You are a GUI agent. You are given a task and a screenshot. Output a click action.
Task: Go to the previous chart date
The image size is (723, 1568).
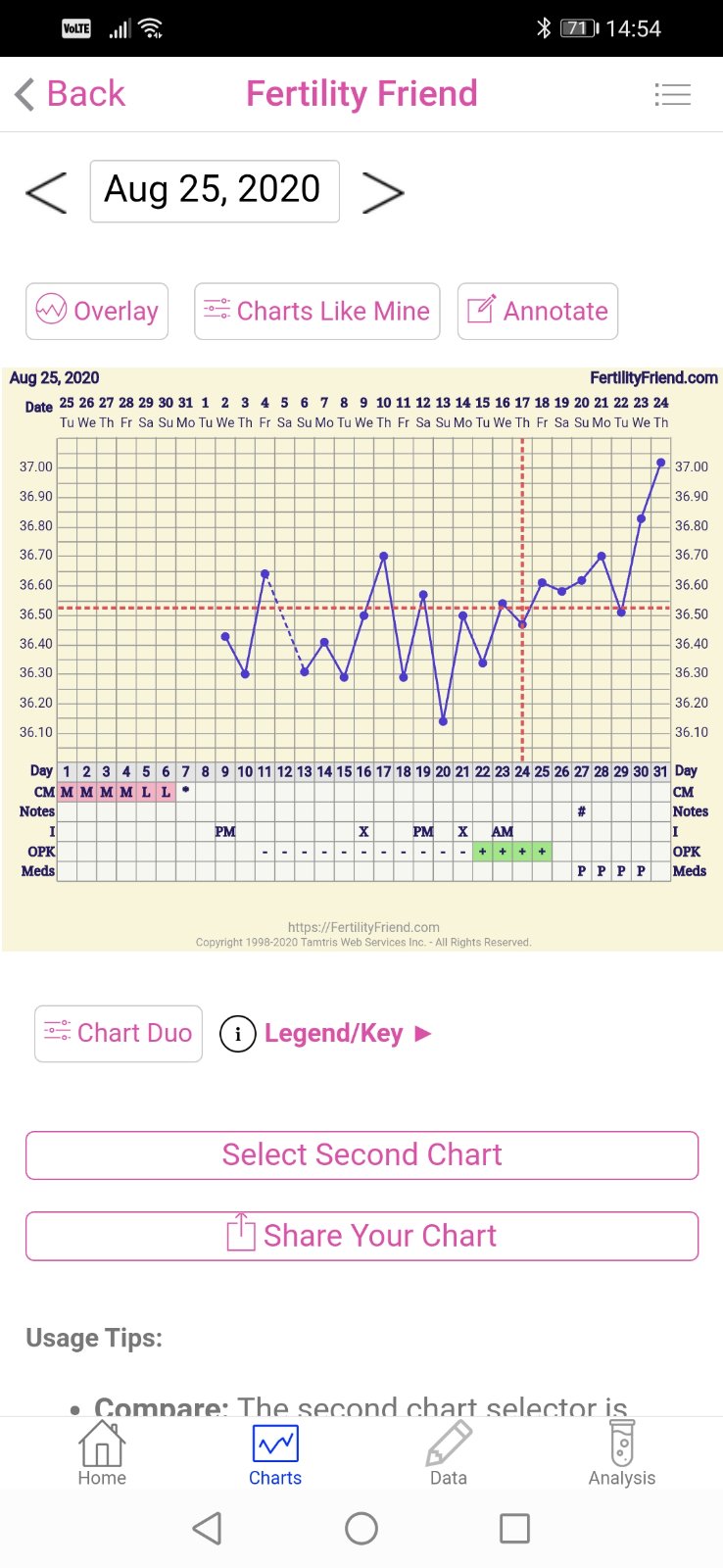pyautogui.click(x=46, y=192)
